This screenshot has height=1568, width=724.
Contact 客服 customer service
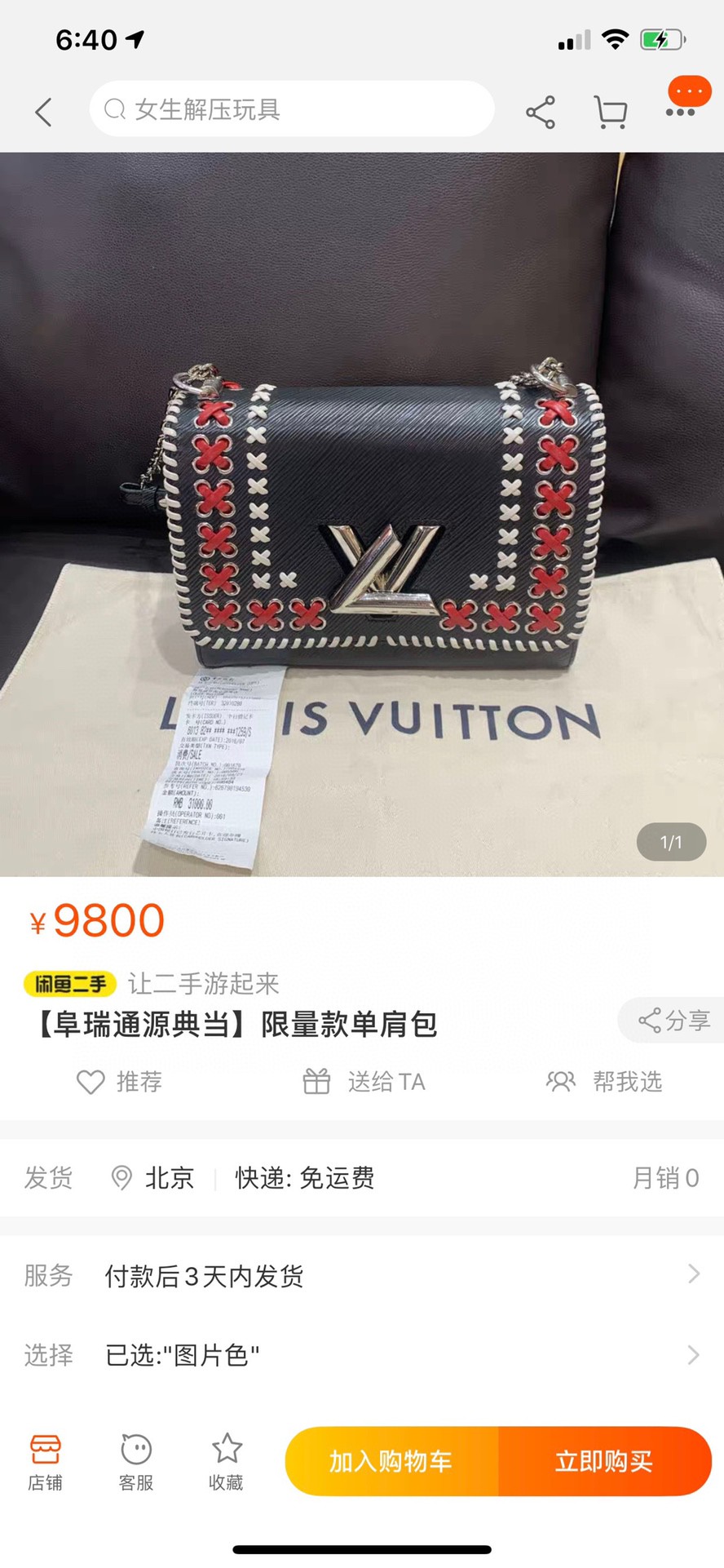click(136, 1463)
